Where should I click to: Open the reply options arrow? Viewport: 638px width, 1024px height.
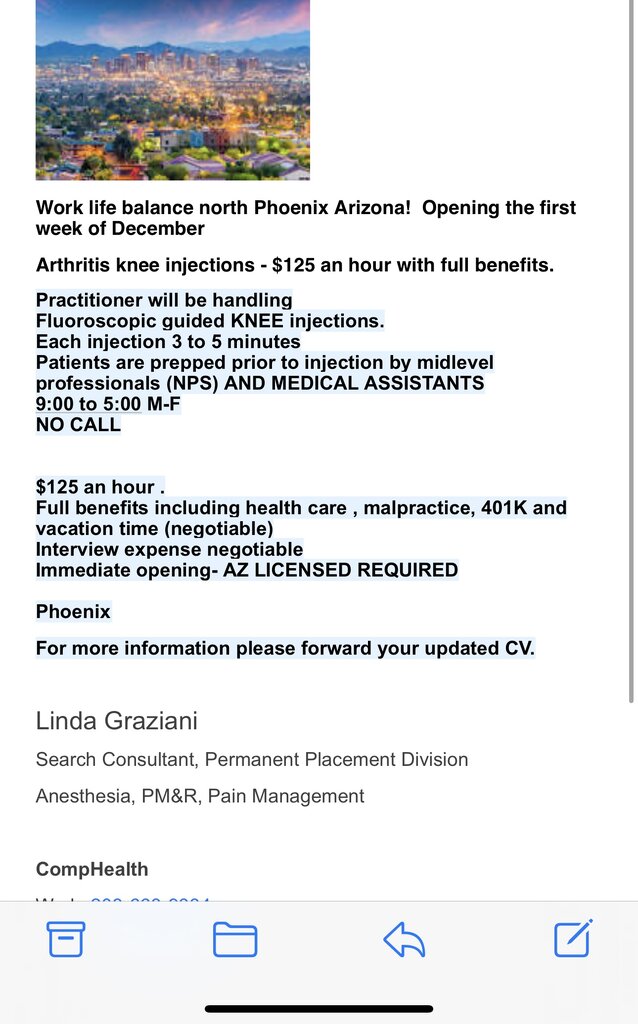click(x=404, y=940)
